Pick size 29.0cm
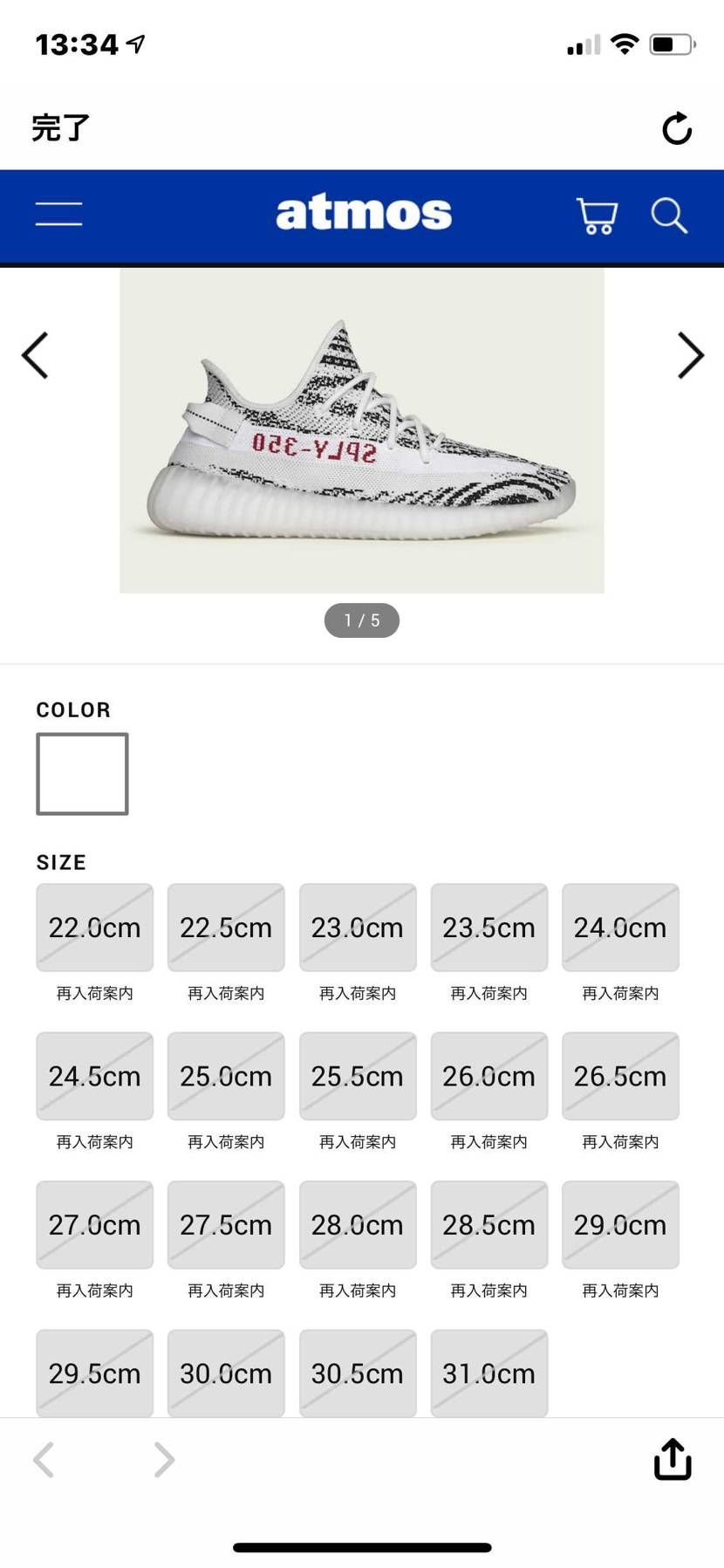This screenshot has height=1568, width=724. pyautogui.click(x=620, y=1225)
